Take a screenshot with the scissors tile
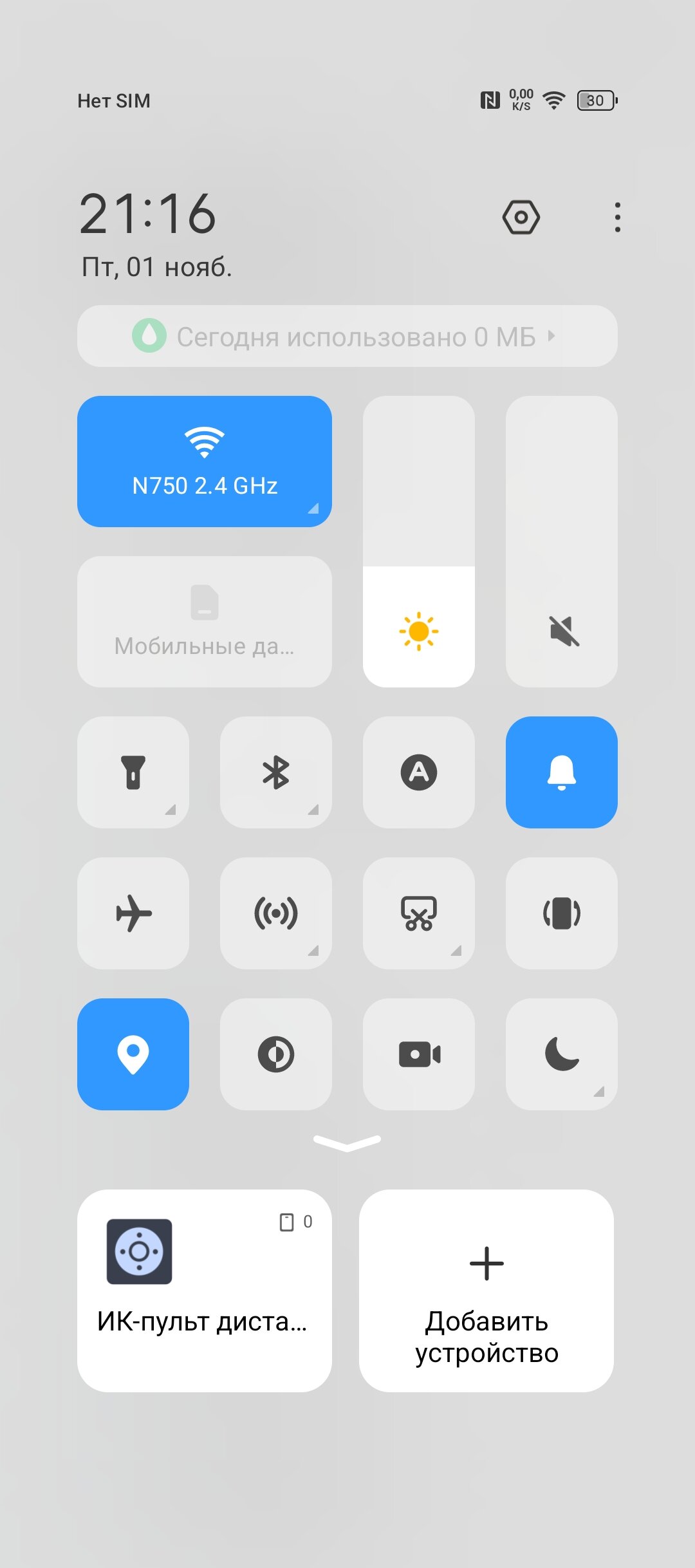 419,913
